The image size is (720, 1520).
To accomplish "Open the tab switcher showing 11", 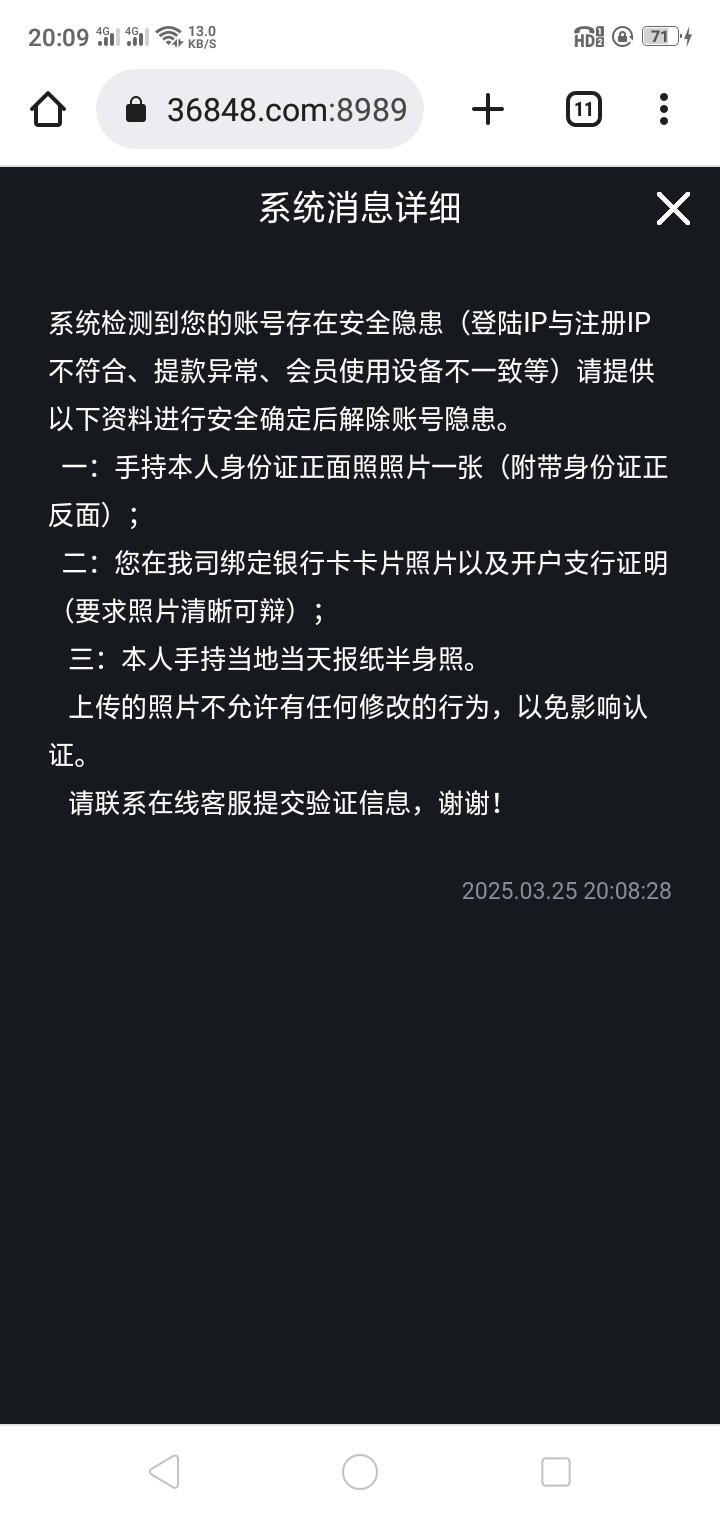I will (584, 109).
